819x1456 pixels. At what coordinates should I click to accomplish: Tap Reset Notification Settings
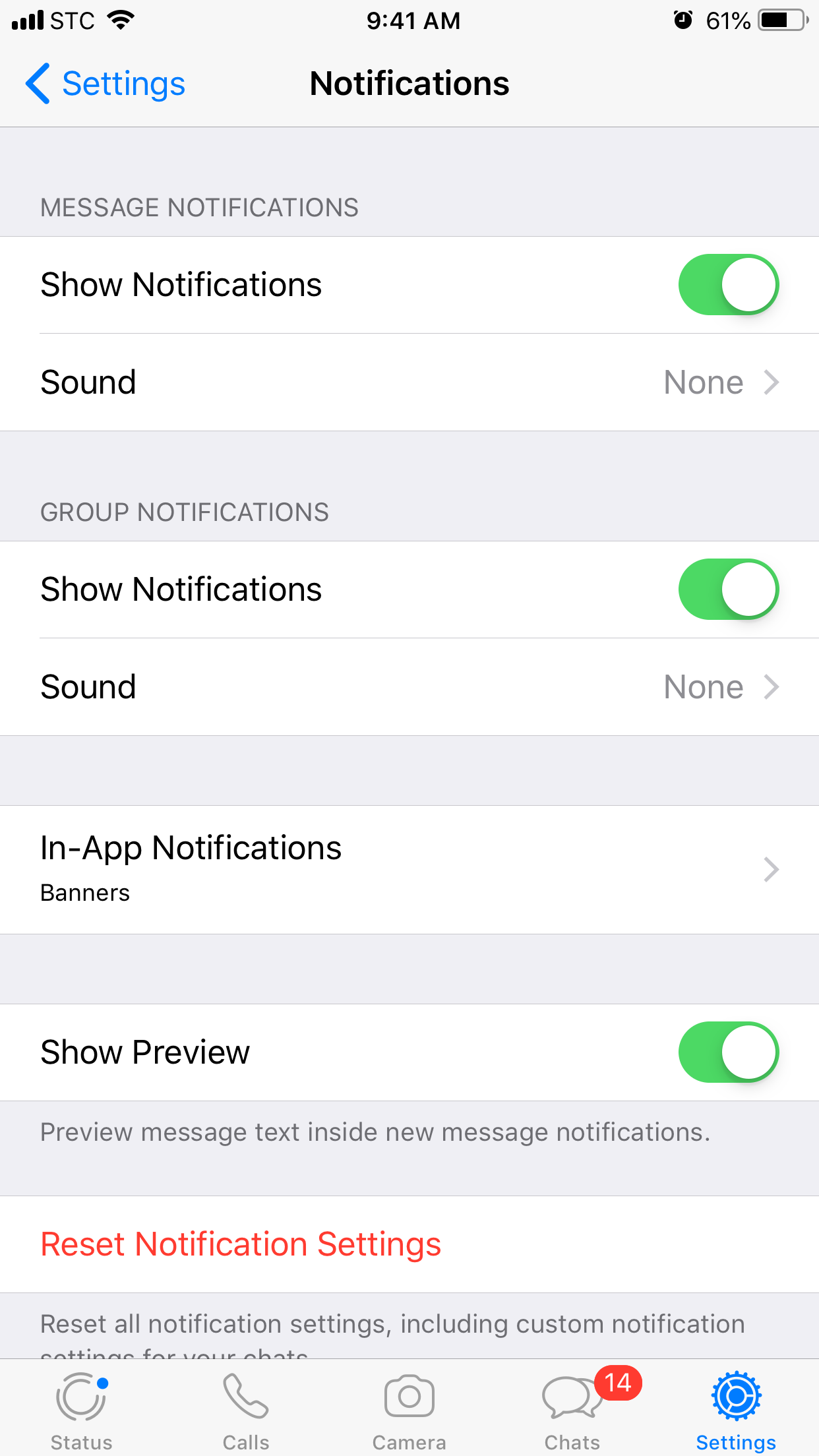(241, 1244)
